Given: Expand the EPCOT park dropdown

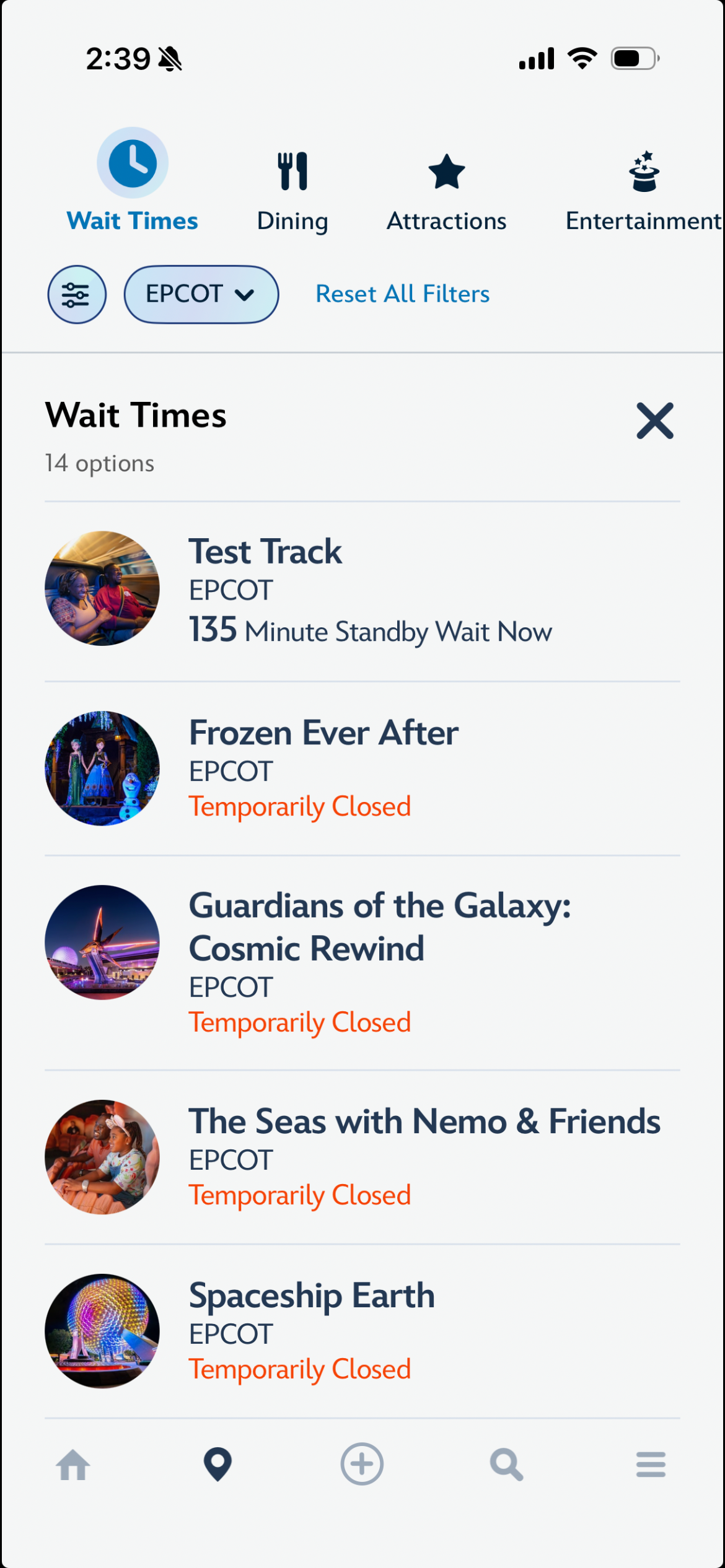Looking at the screenshot, I should coord(201,294).
